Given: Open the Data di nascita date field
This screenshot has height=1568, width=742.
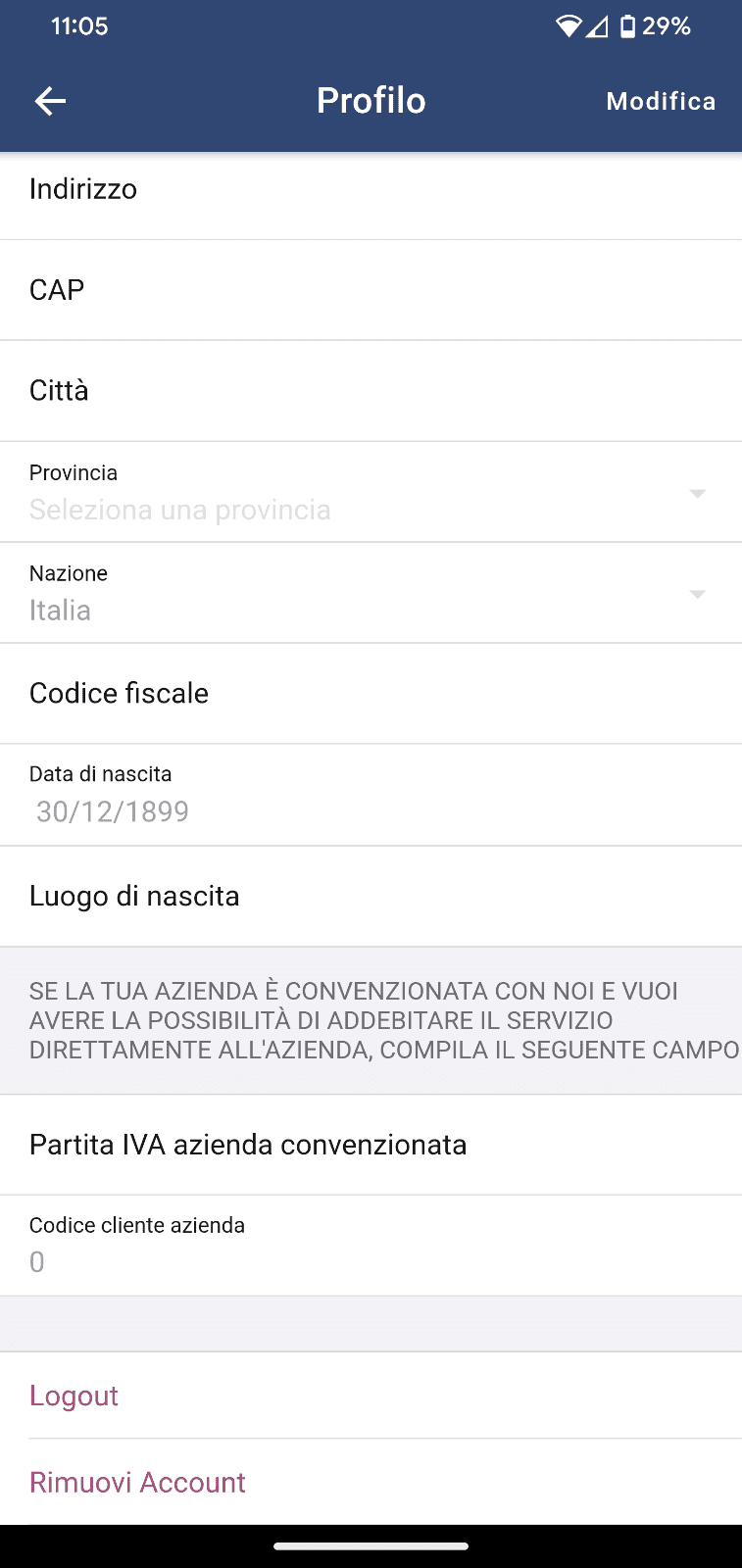Looking at the screenshot, I should tap(371, 795).
